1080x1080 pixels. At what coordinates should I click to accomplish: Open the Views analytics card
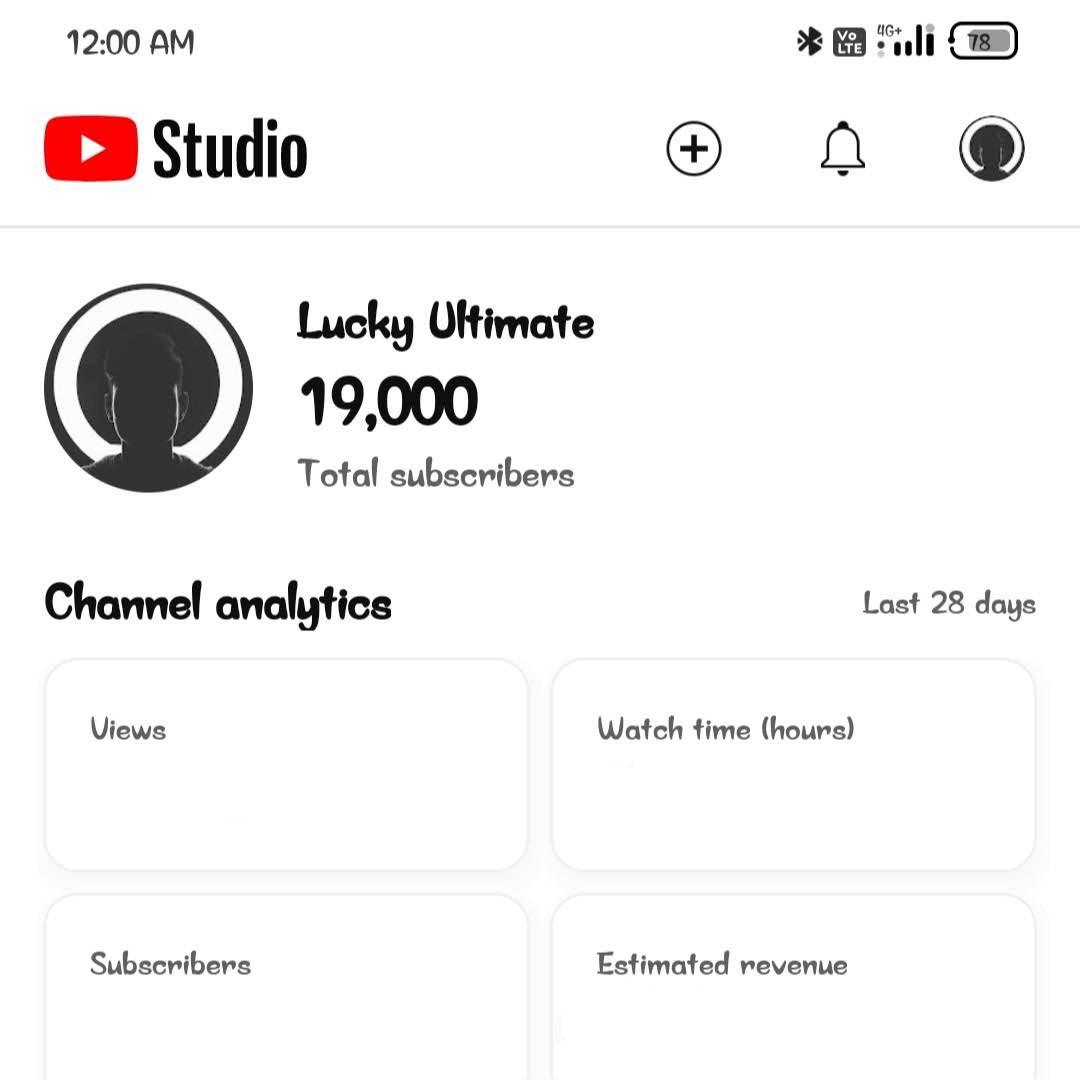click(x=286, y=764)
